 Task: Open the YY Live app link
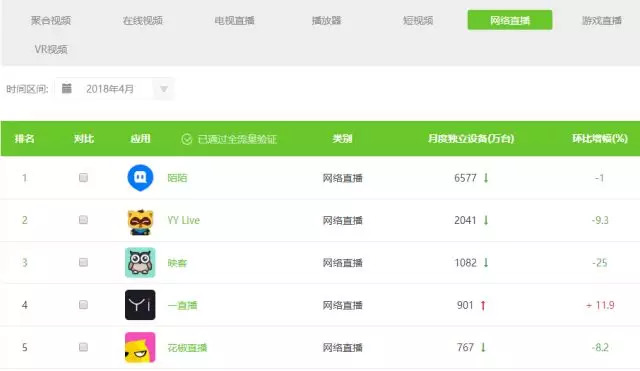tap(184, 220)
